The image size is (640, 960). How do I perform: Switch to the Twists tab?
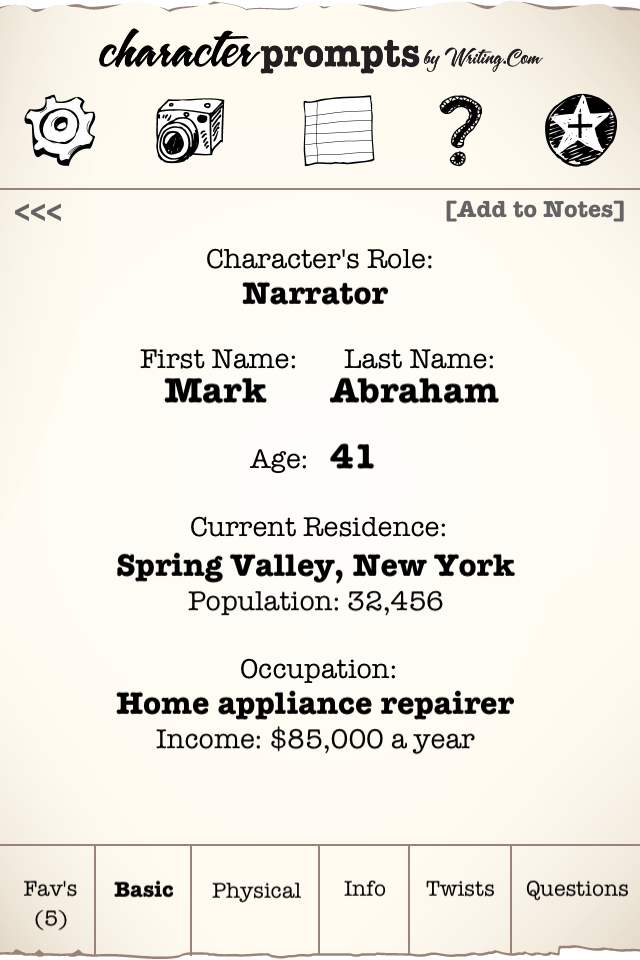[x=460, y=889]
